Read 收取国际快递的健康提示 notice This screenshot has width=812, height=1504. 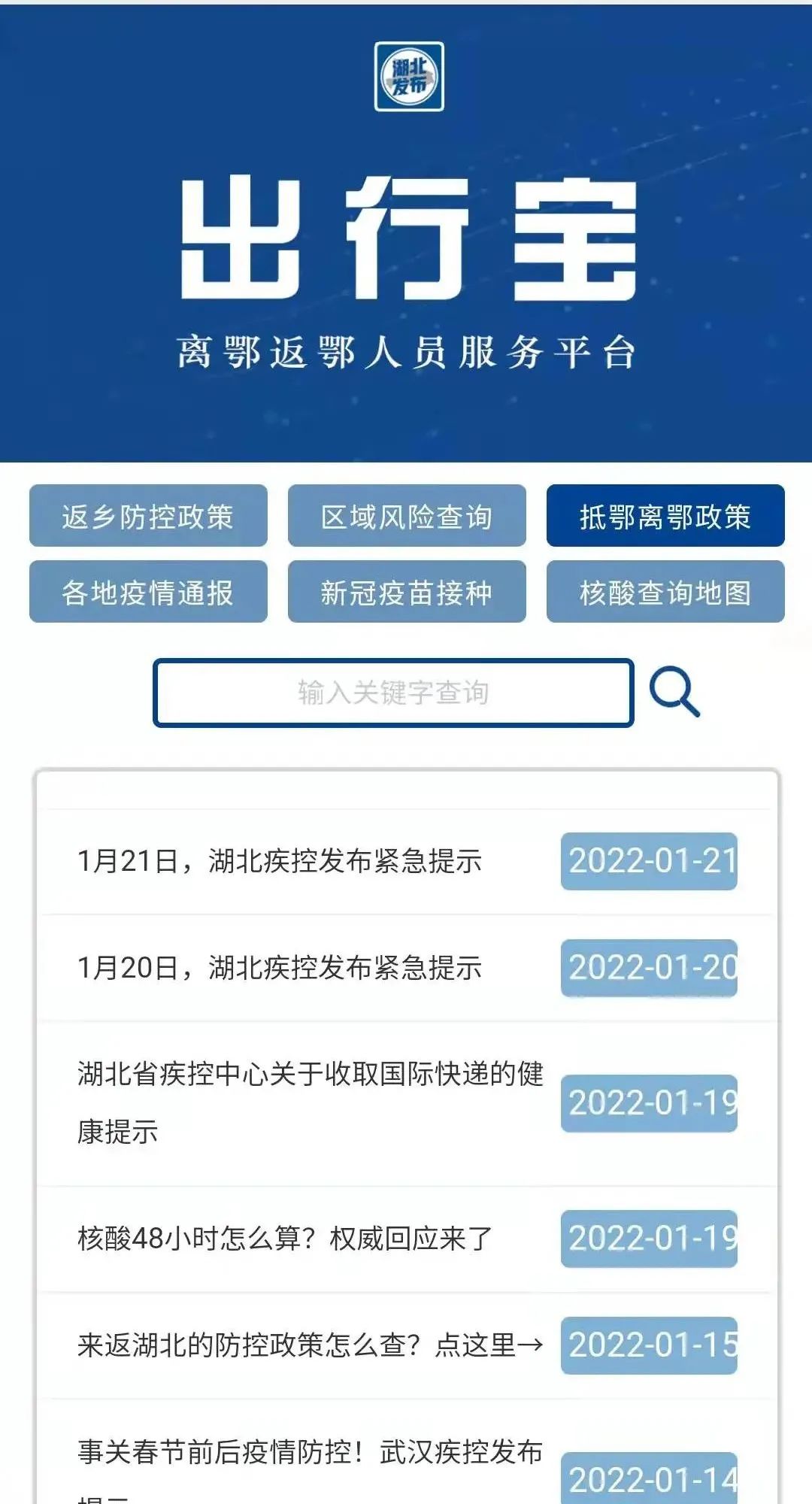click(x=310, y=1102)
